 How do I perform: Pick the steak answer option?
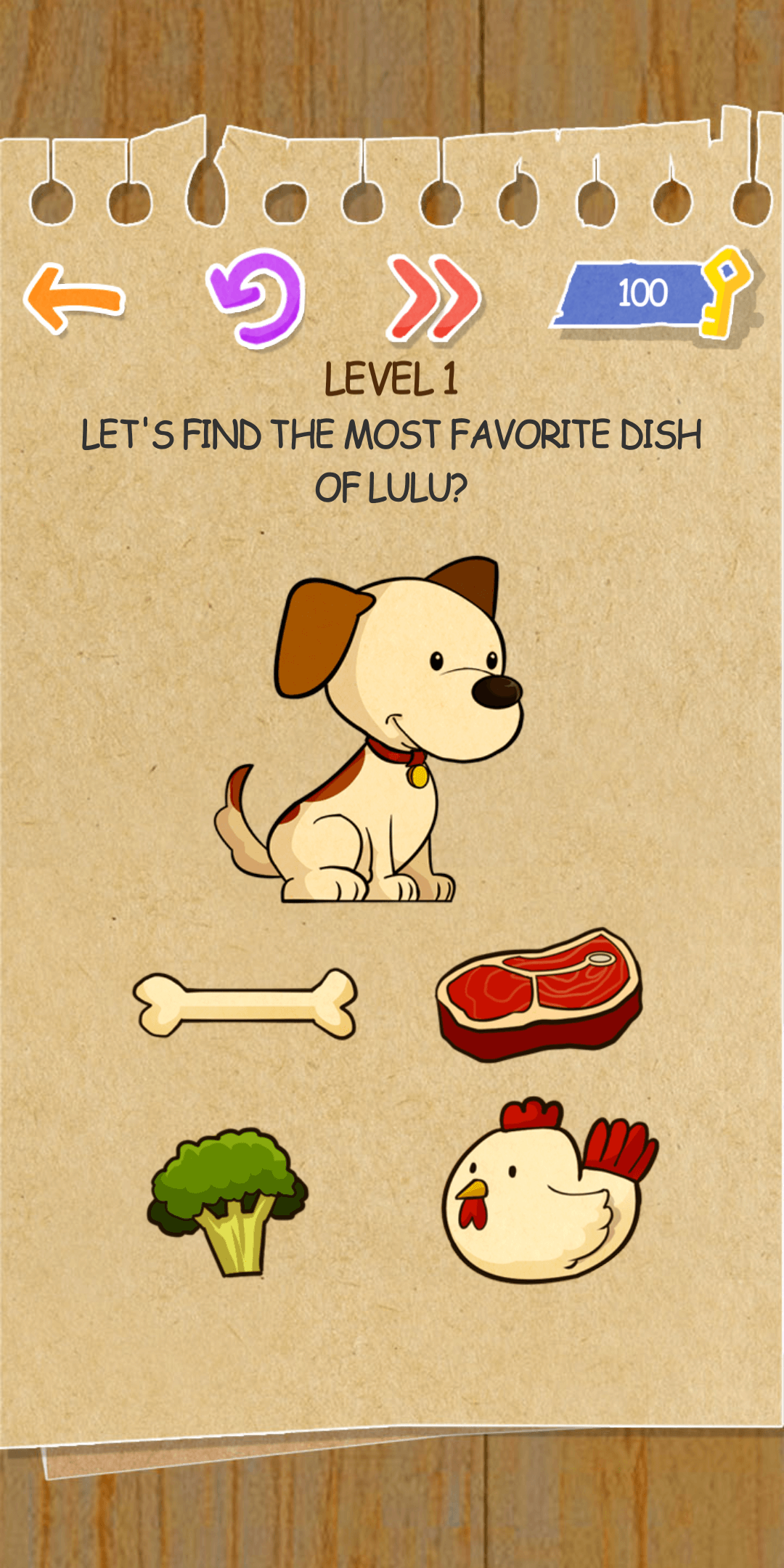(x=540, y=995)
